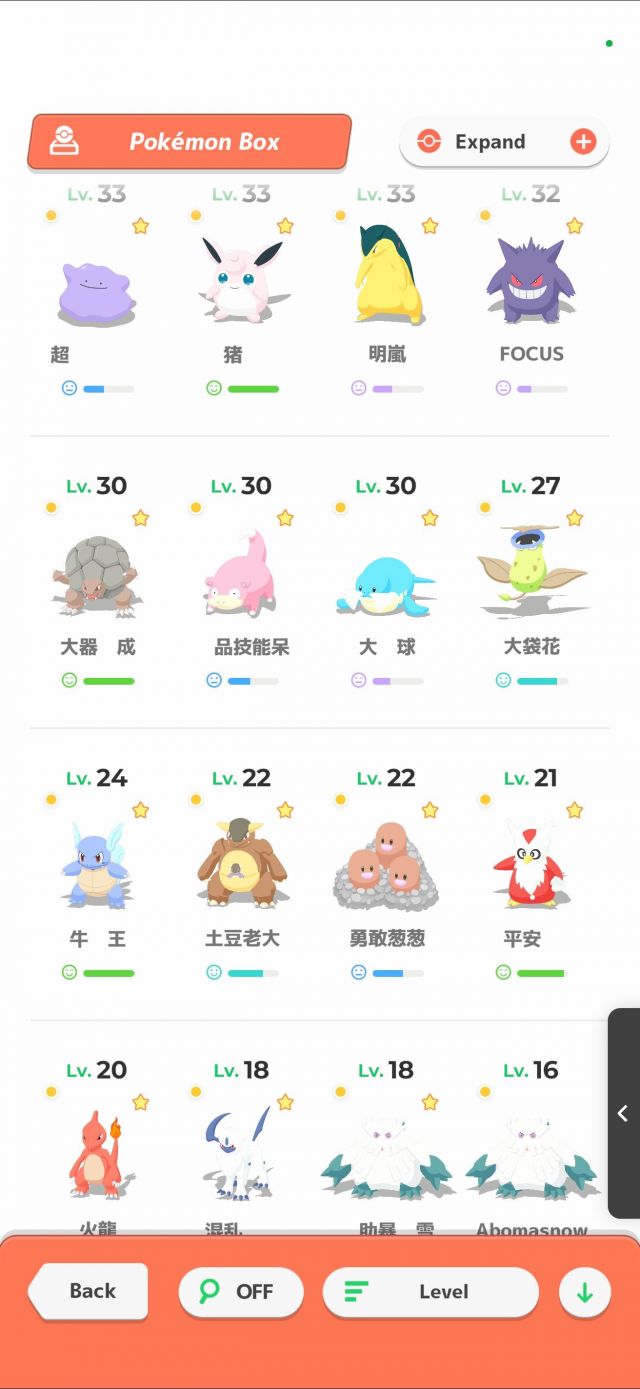Choose the Kangaskhan named 土豆老大

(241, 868)
